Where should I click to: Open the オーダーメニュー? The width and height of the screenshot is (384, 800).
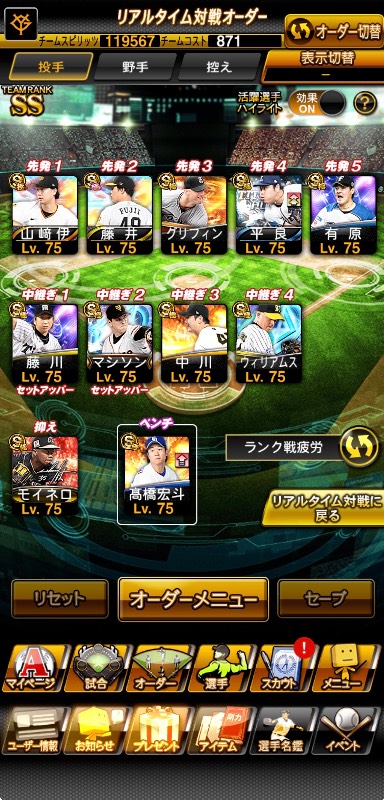(x=193, y=599)
